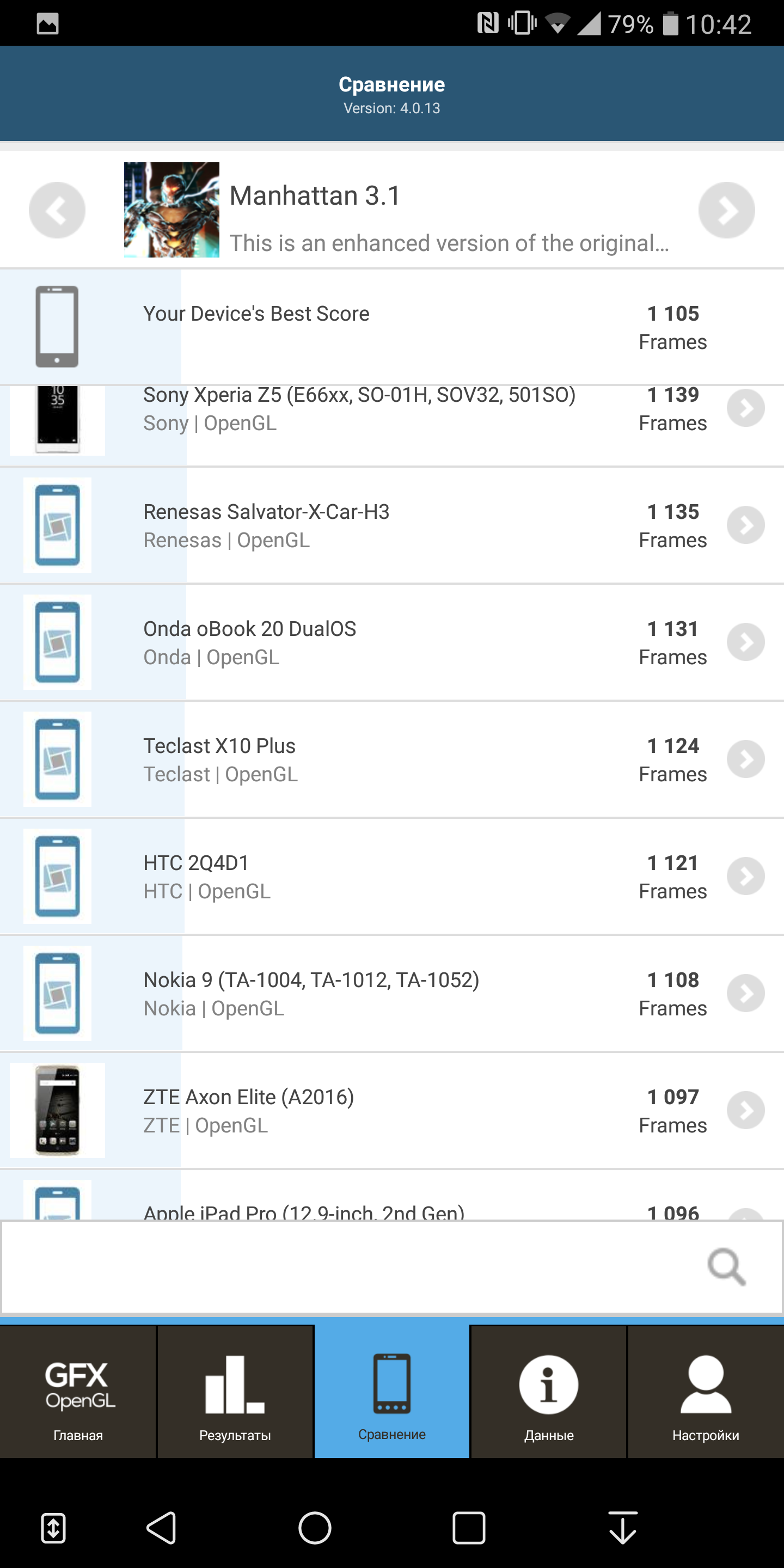
Task: Open the Данные tab
Action: coord(549,1392)
